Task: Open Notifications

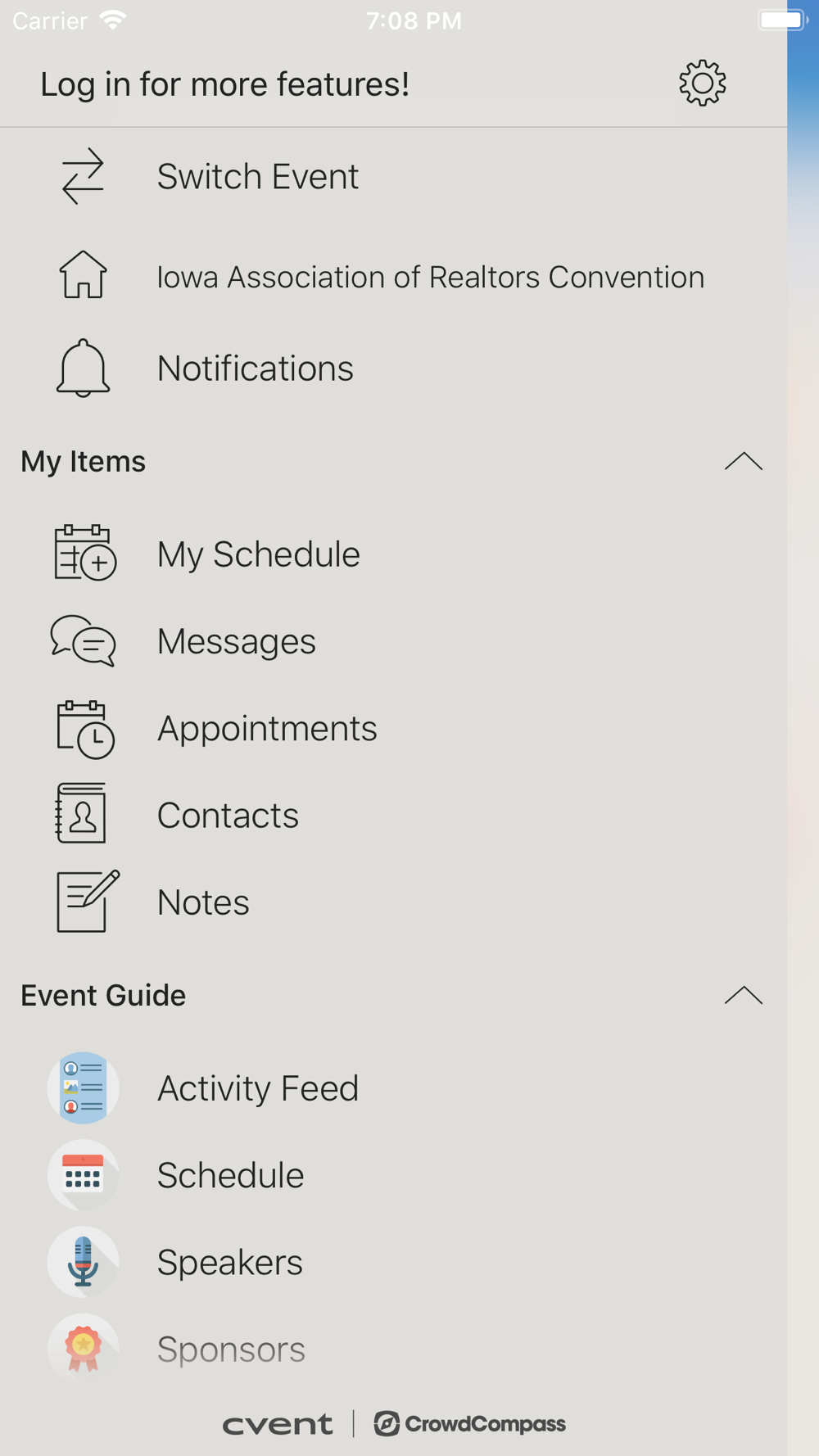Action: click(393, 369)
